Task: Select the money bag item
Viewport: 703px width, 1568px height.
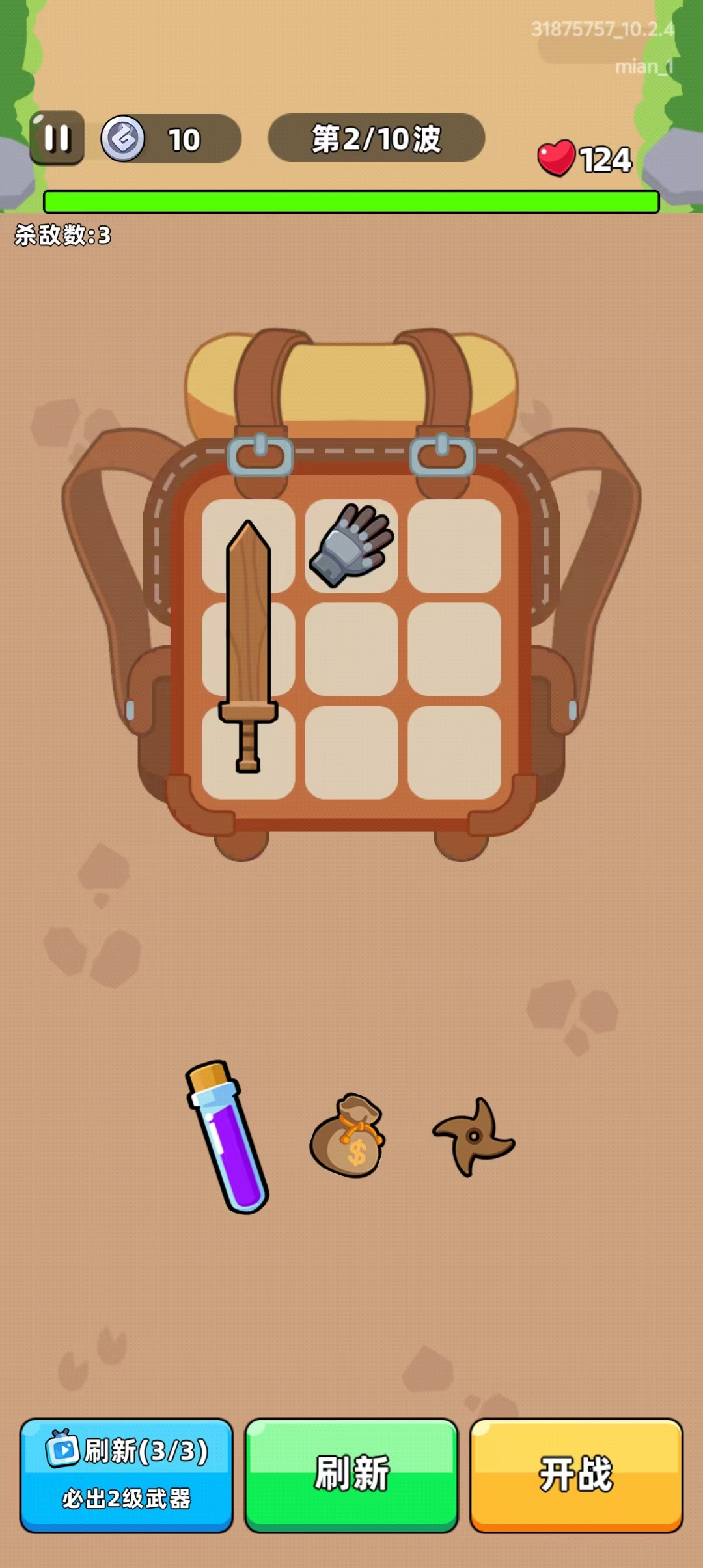Action: tap(348, 1136)
